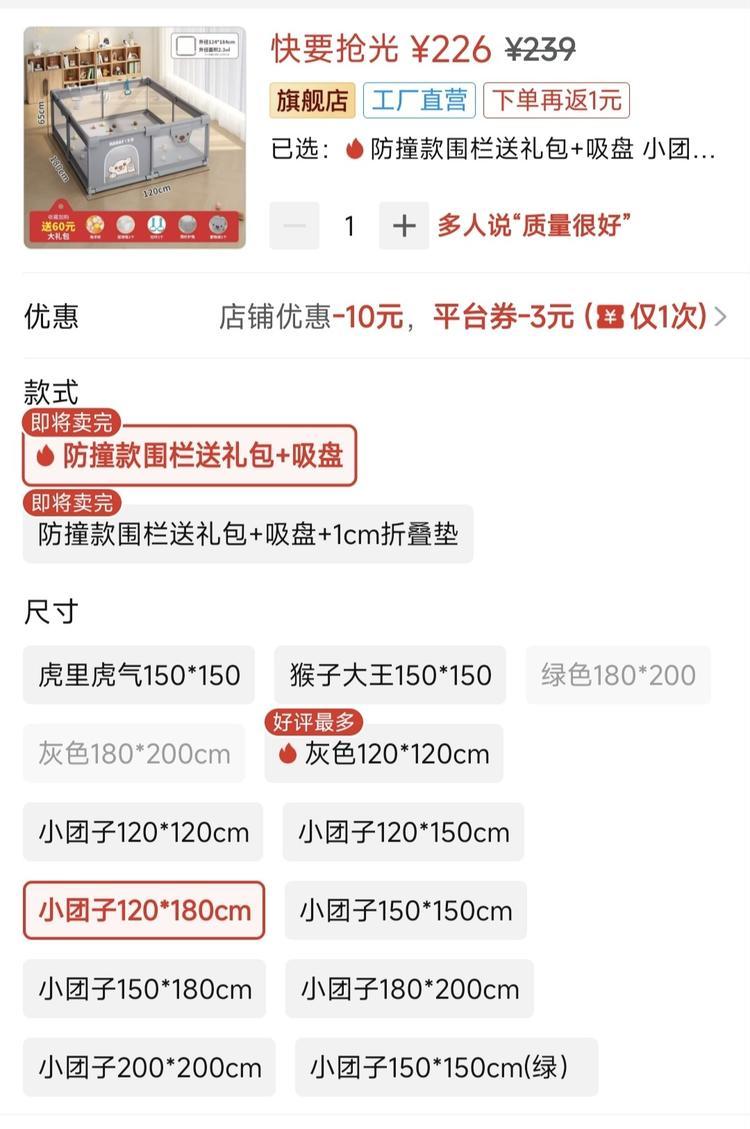
Task: Select size 虎里虎气150*150
Action: [x=139, y=675]
